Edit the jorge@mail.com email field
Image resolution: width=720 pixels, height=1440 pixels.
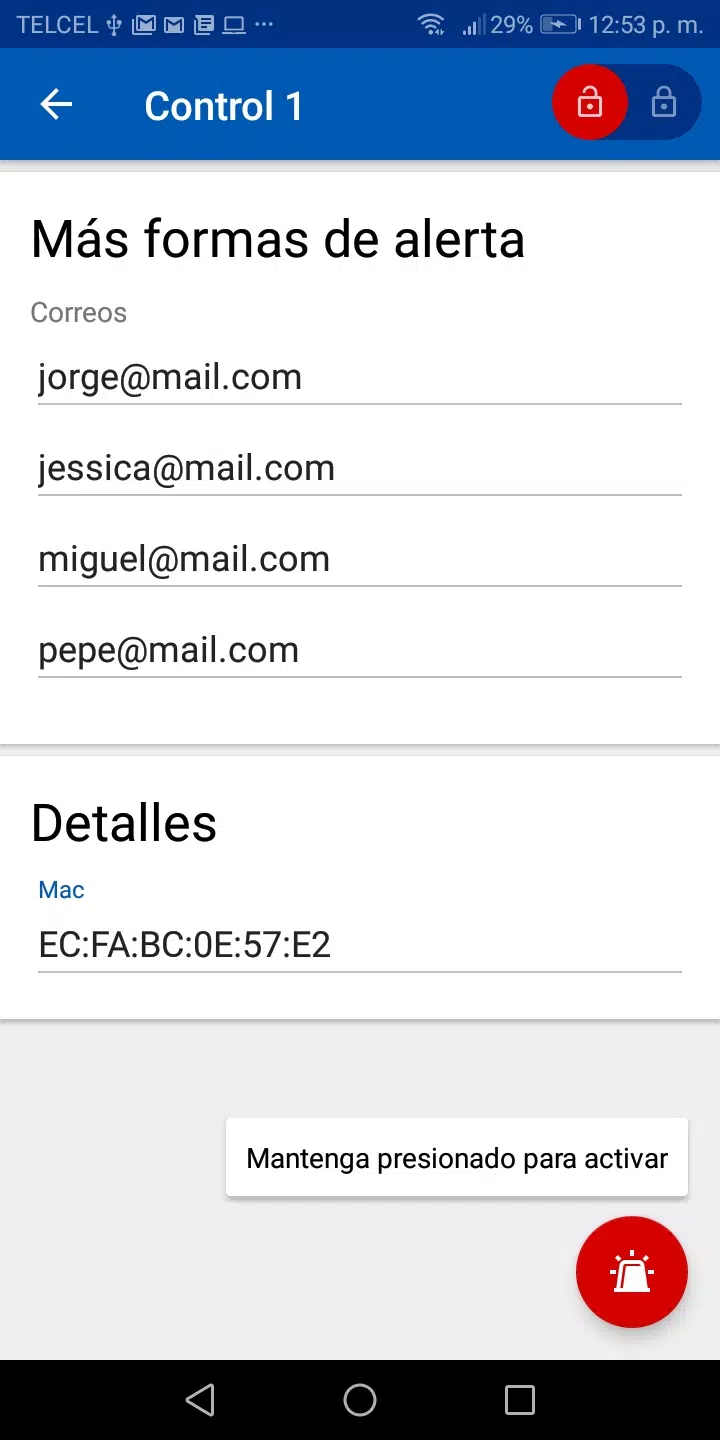pyautogui.click(x=359, y=378)
